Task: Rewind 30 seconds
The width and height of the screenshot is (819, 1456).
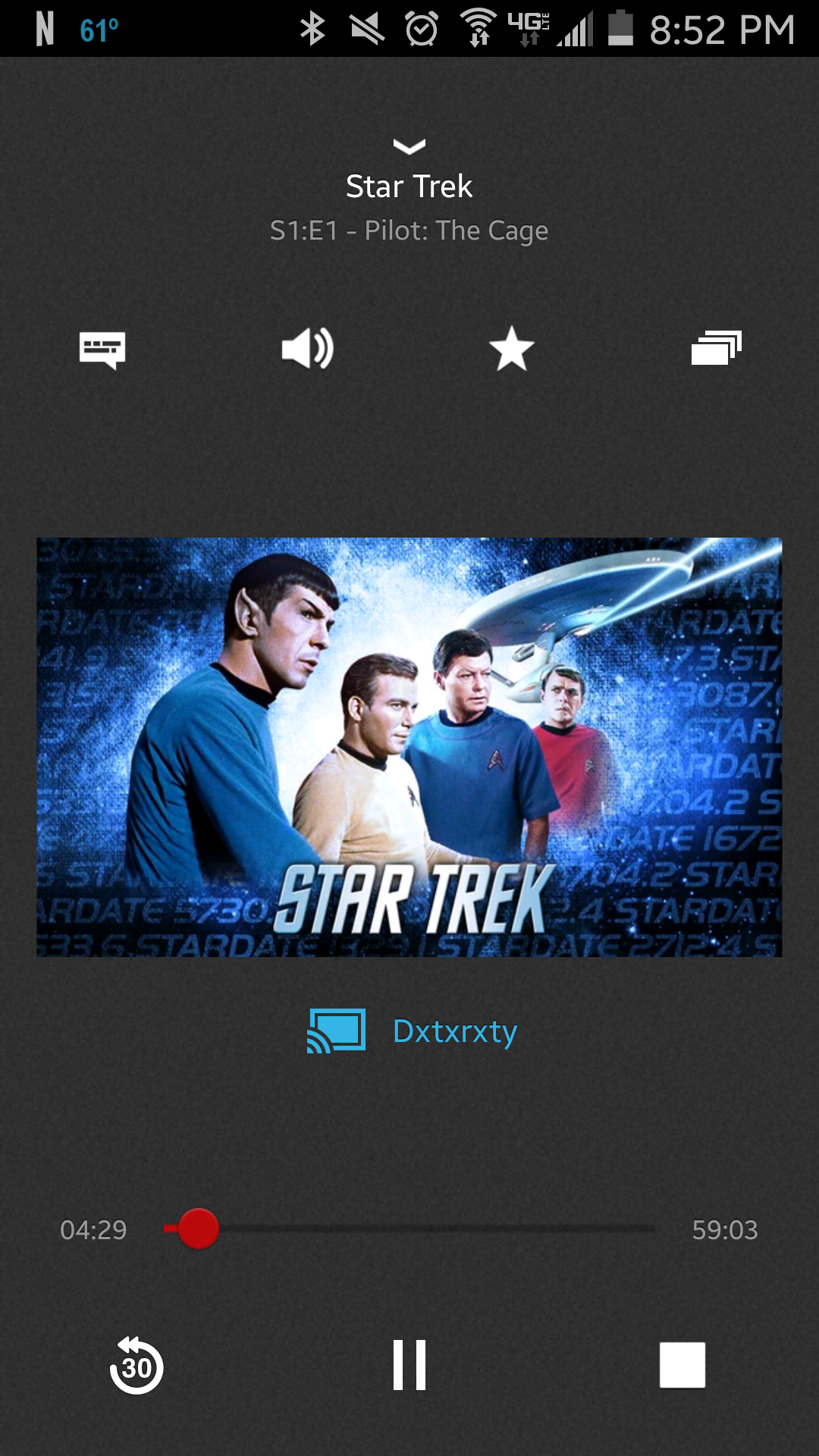Action: tap(136, 1366)
